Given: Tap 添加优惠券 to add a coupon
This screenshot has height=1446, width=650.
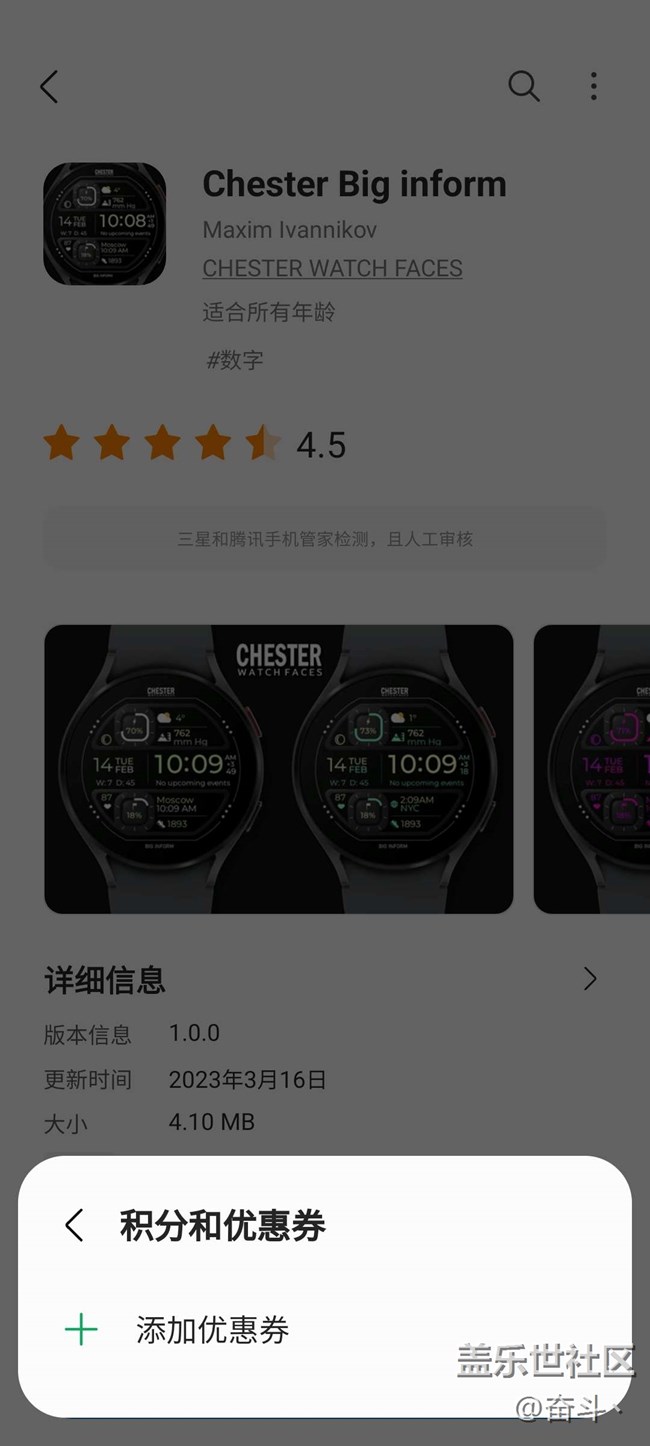Looking at the screenshot, I should click(212, 1330).
